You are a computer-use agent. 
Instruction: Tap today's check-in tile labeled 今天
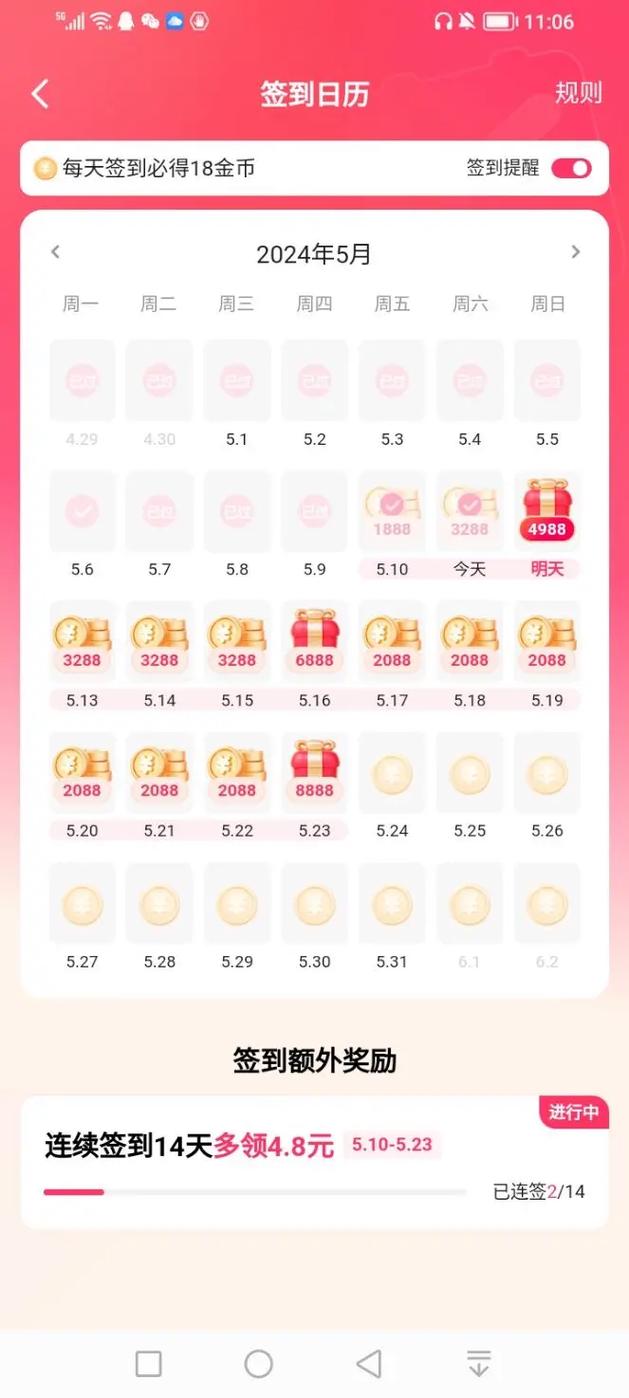(x=469, y=511)
